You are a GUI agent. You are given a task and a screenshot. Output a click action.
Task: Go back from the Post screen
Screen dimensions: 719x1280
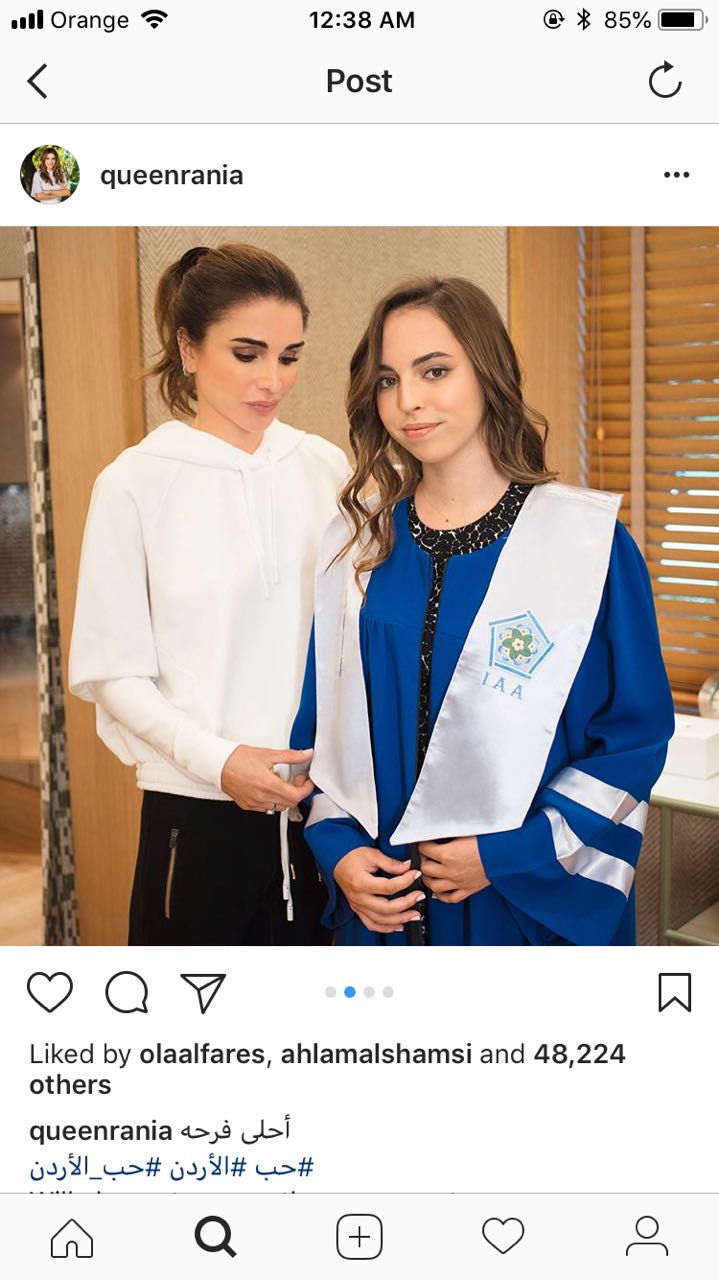(x=37, y=81)
